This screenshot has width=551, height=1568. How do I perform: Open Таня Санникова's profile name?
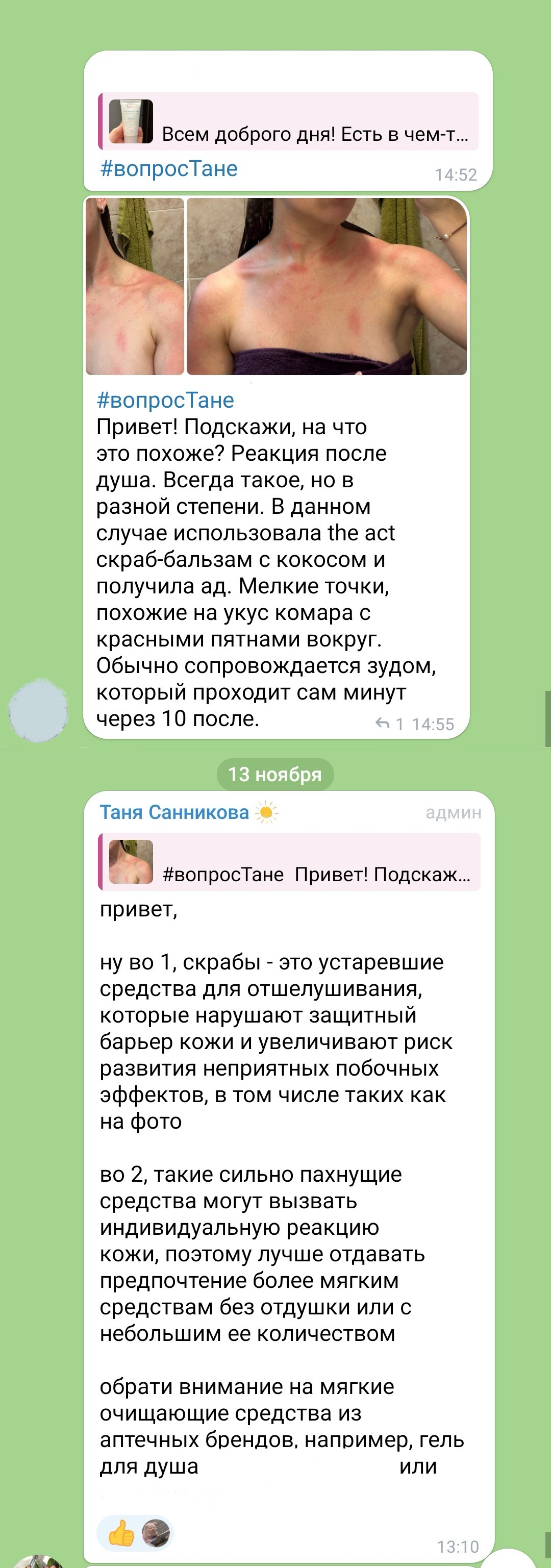(174, 812)
